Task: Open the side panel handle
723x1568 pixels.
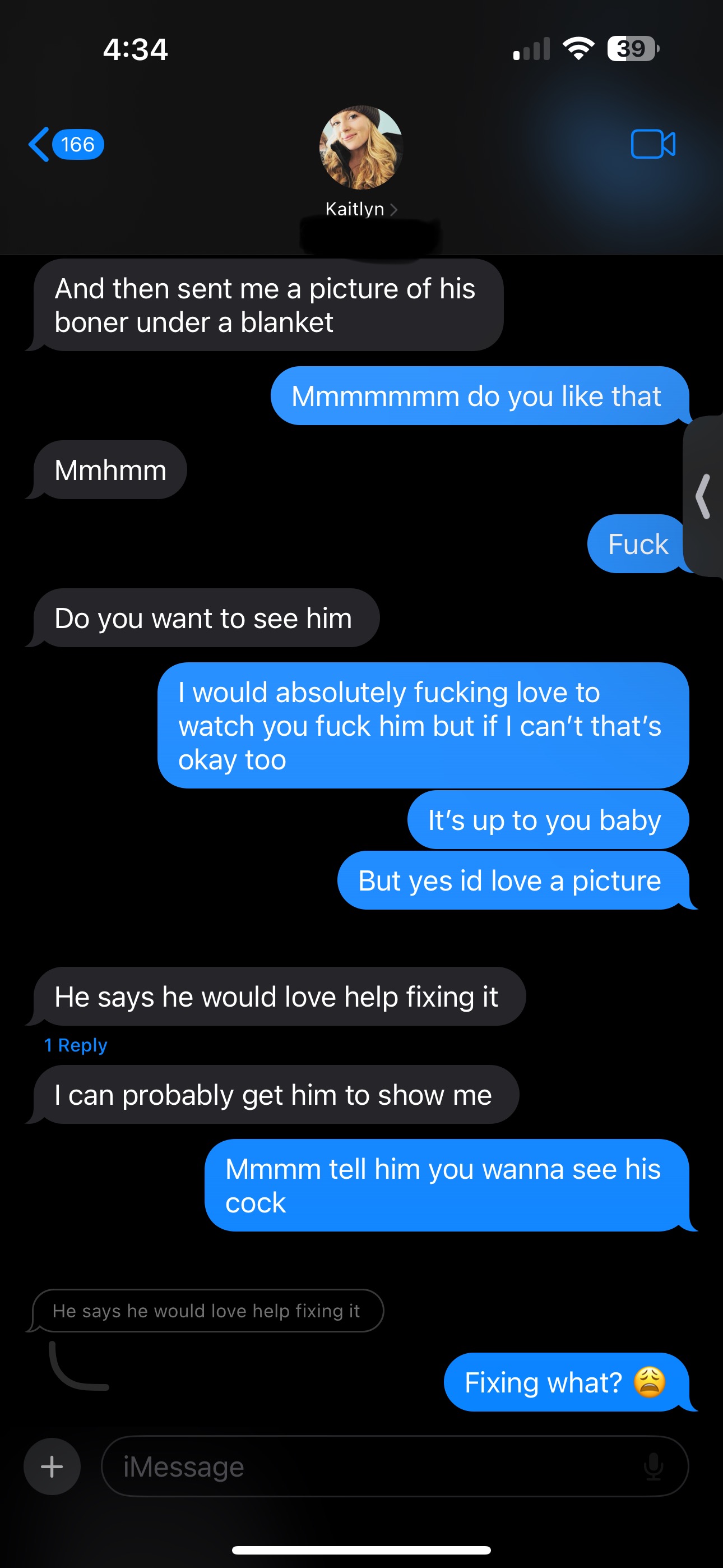Action: pyautogui.click(x=704, y=496)
